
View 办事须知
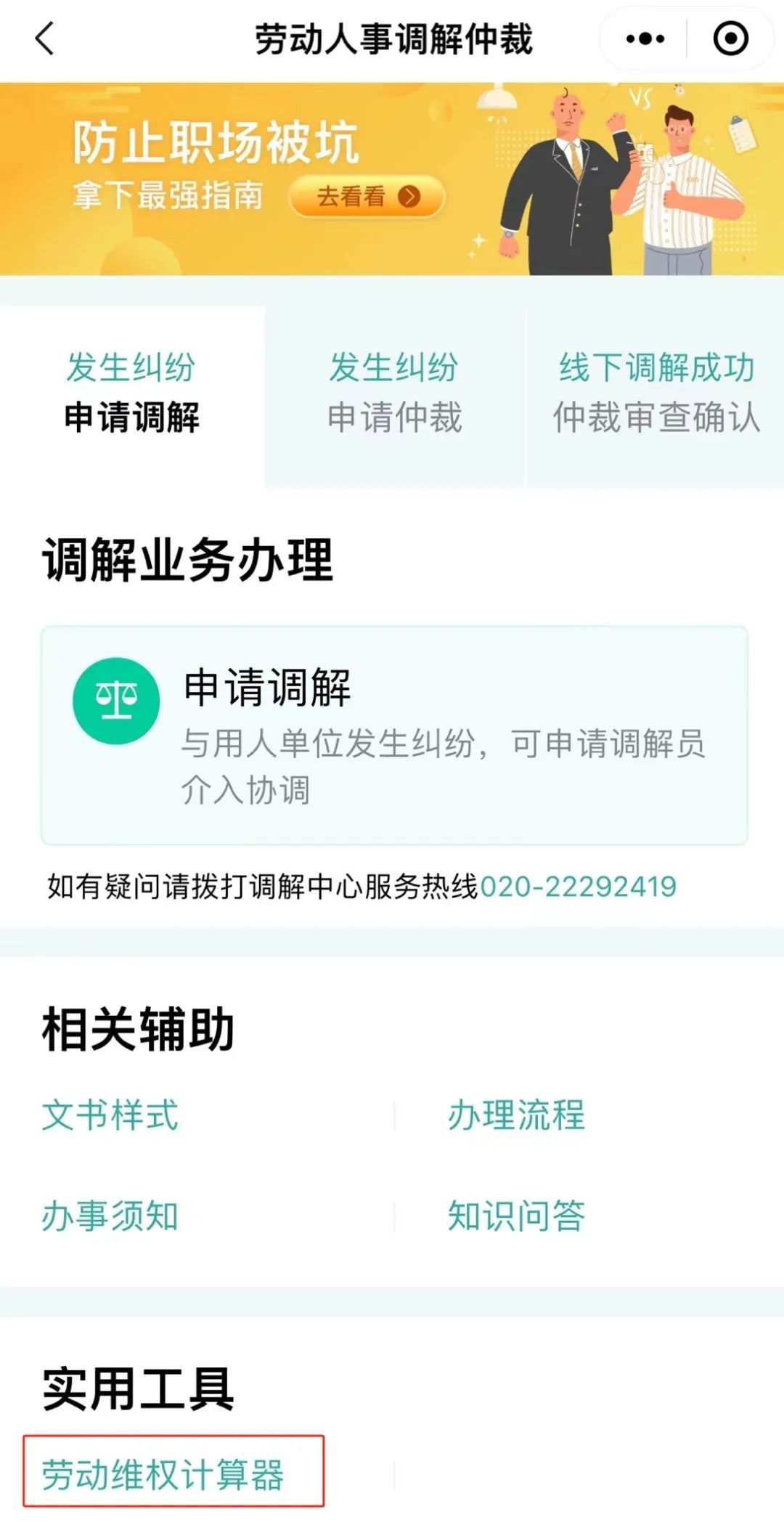(x=110, y=1216)
